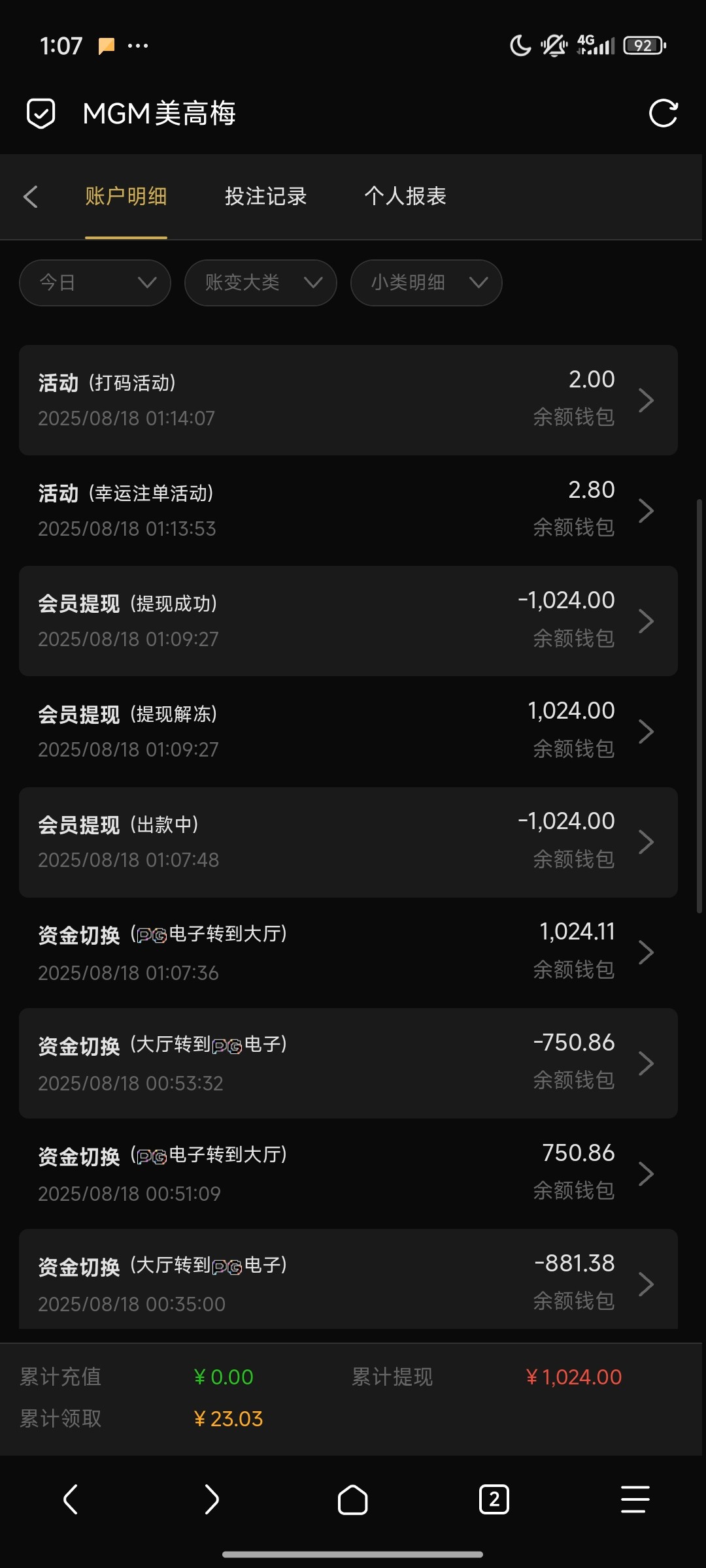Expand the 今日 date dropdown
This screenshot has width=706, height=1568.
click(95, 283)
